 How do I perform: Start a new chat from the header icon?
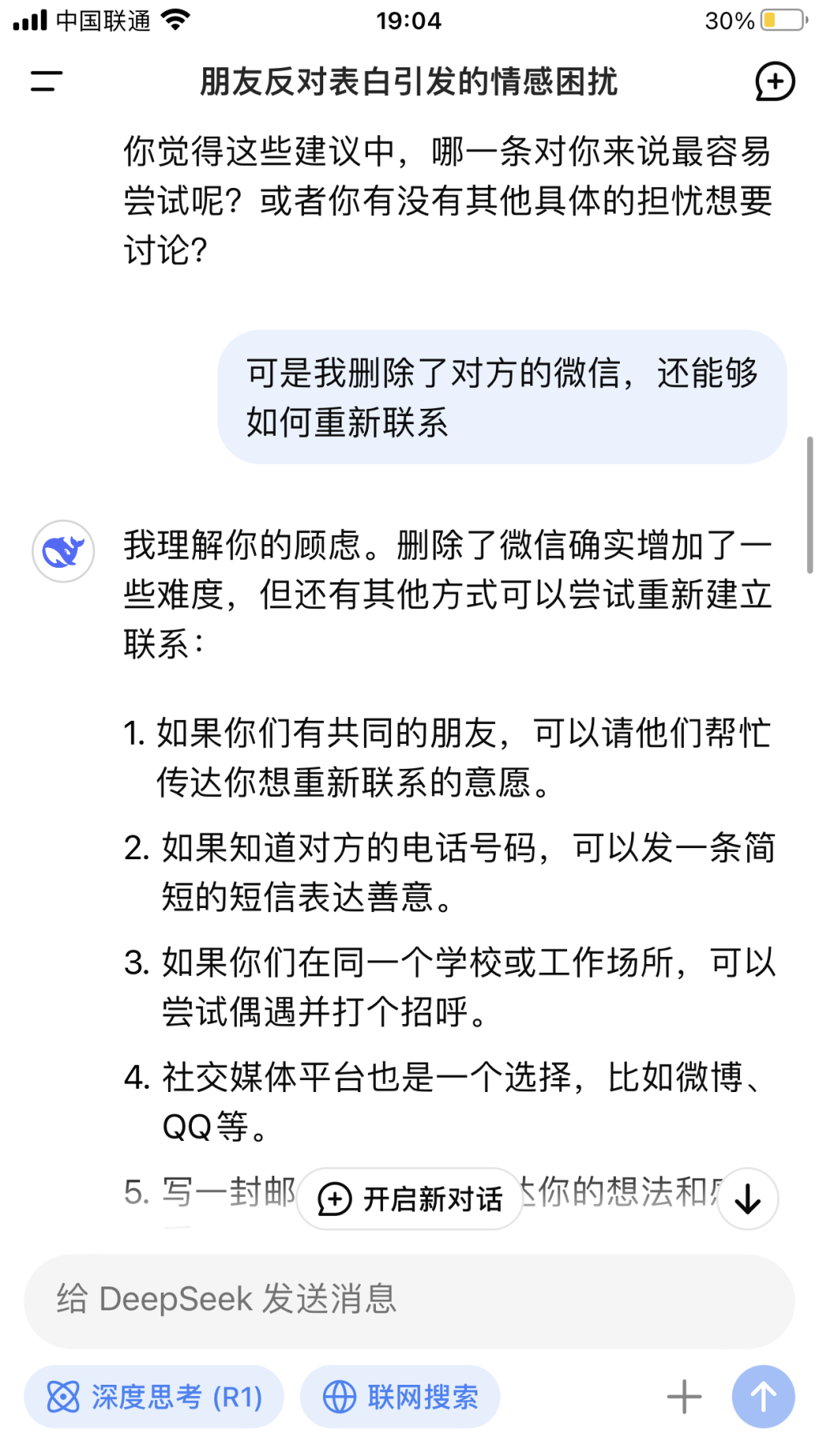pos(774,82)
